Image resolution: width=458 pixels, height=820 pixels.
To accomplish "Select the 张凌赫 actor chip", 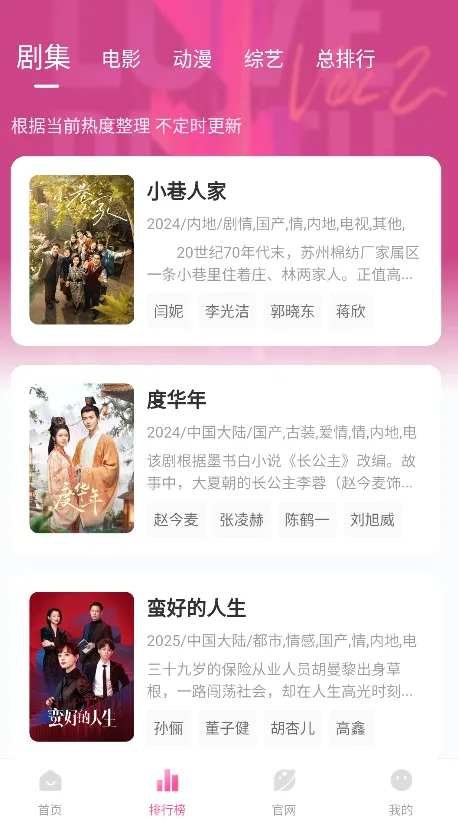I will [242, 519].
